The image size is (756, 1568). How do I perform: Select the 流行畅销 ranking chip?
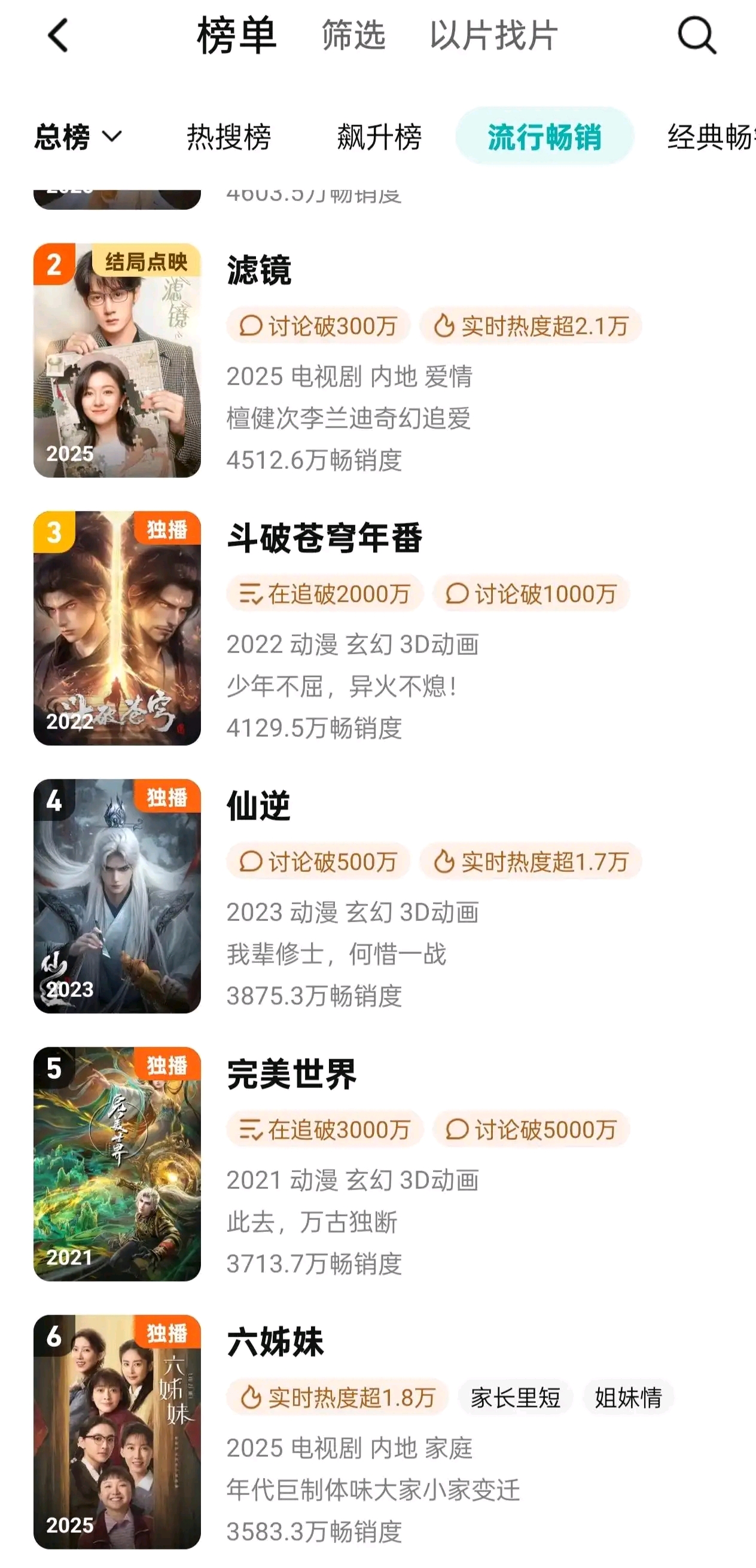coord(545,136)
